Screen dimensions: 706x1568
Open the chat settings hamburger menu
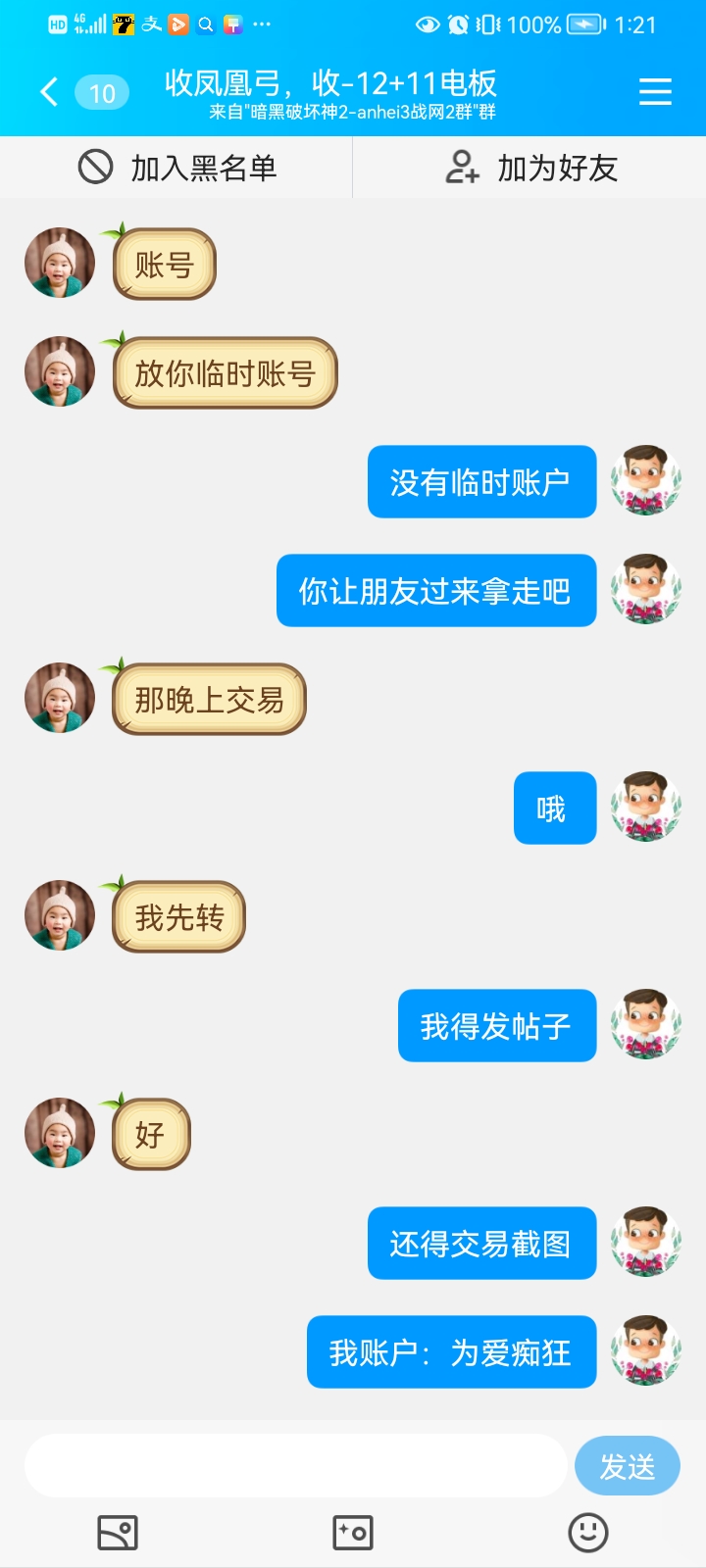655,92
